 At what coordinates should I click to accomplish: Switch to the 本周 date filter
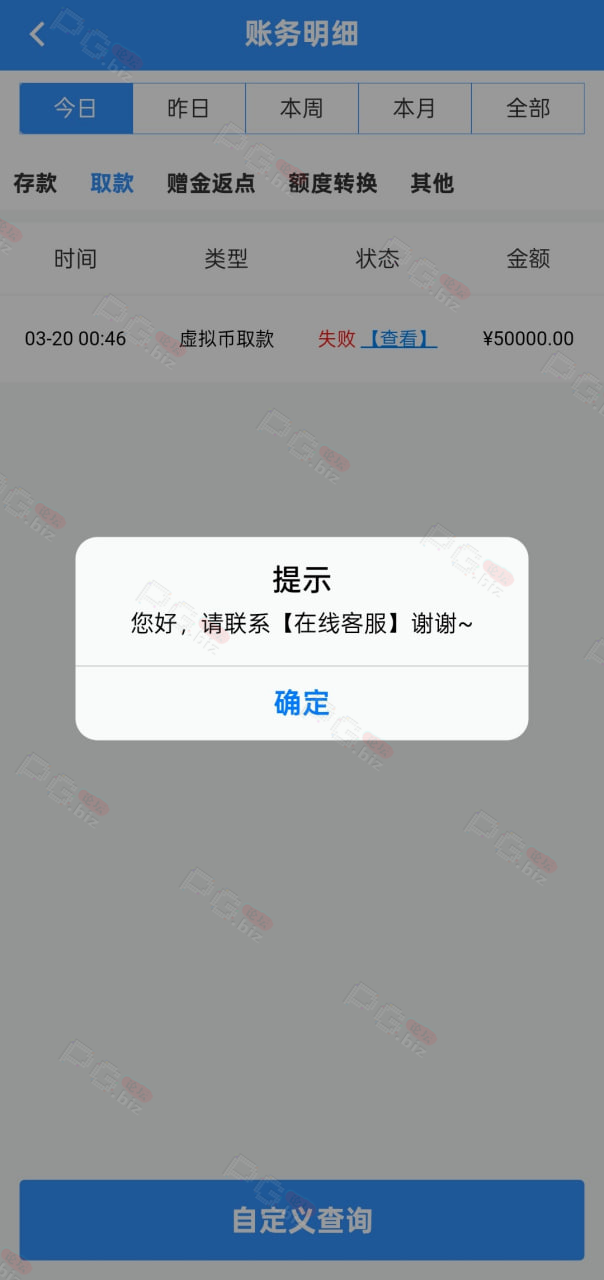302,108
